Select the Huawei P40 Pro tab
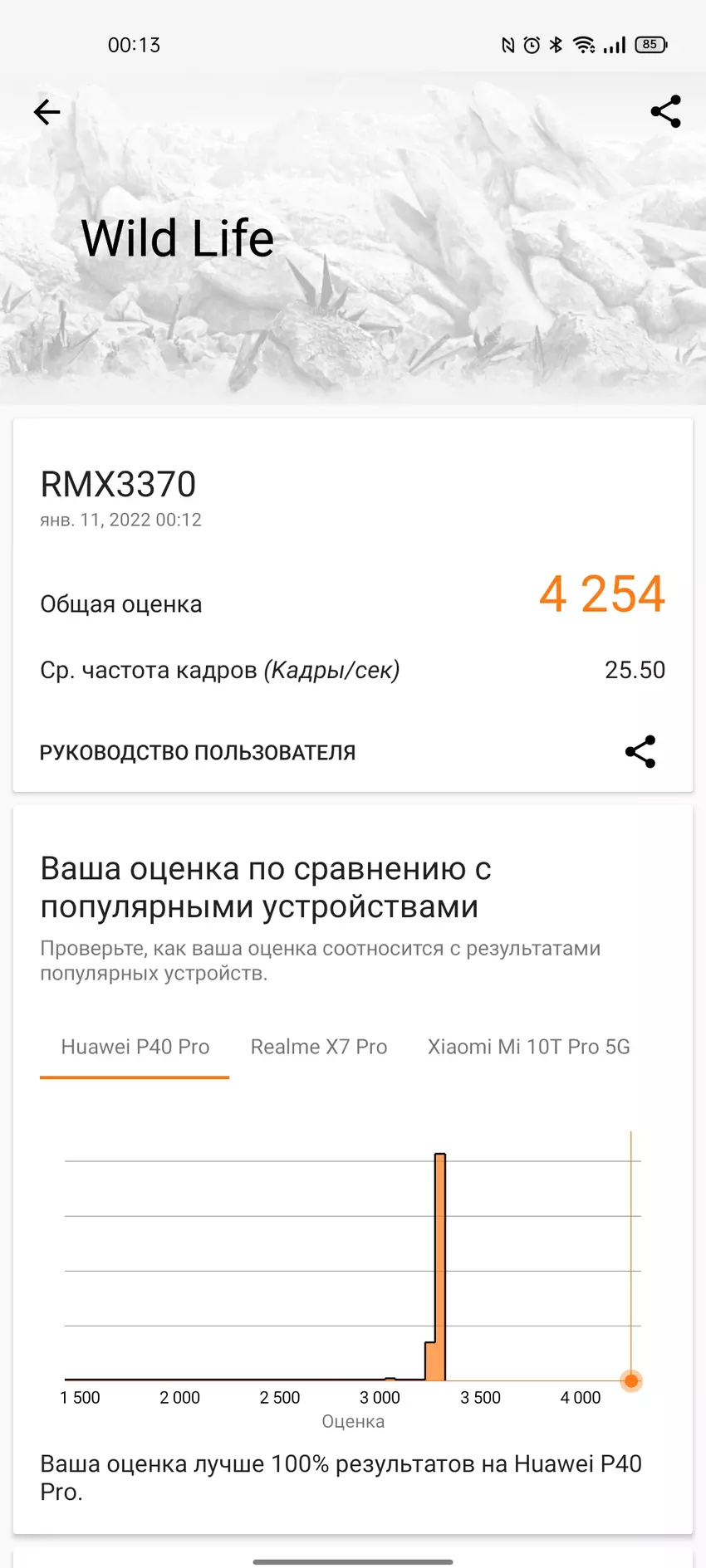The image size is (706, 1568). pyautogui.click(x=135, y=1047)
